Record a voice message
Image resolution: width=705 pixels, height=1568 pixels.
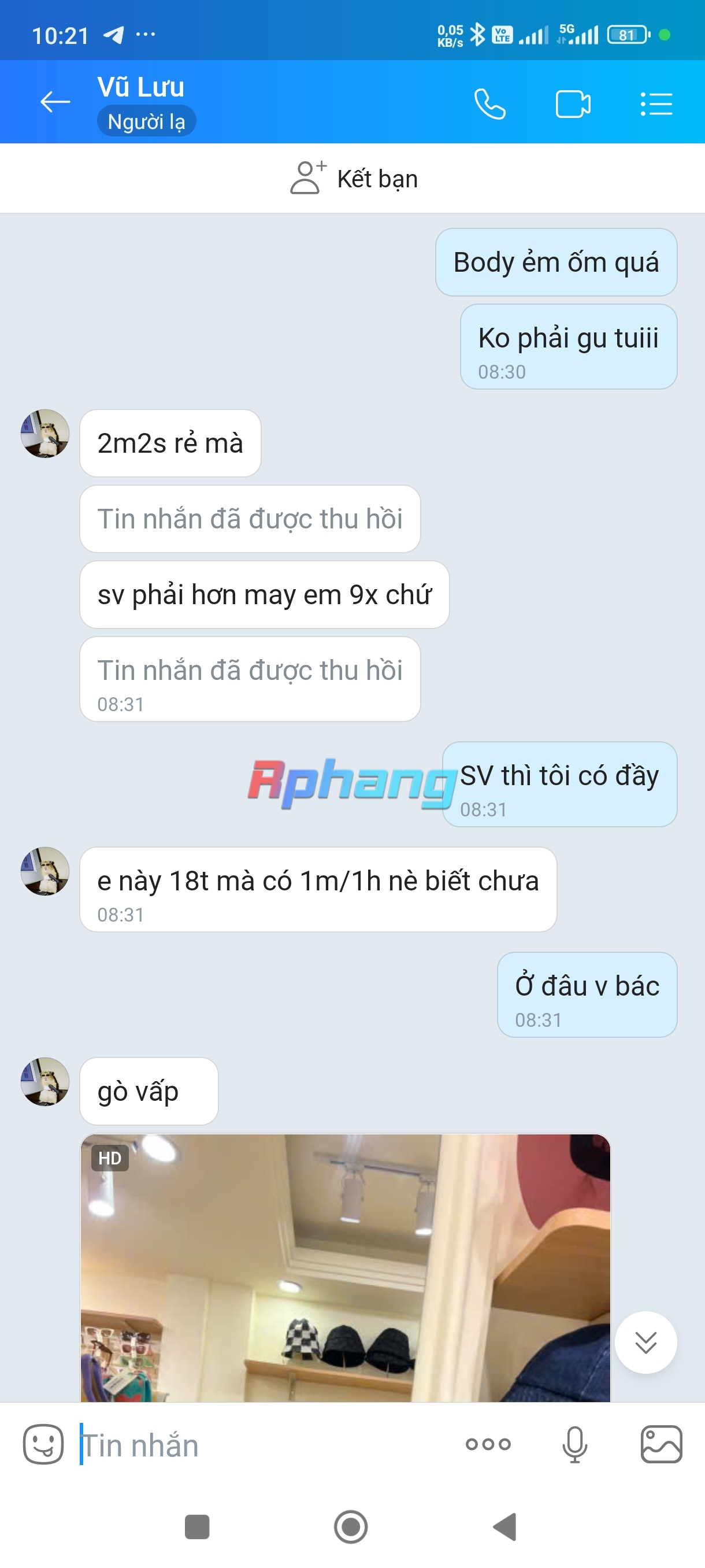point(575,1444)
